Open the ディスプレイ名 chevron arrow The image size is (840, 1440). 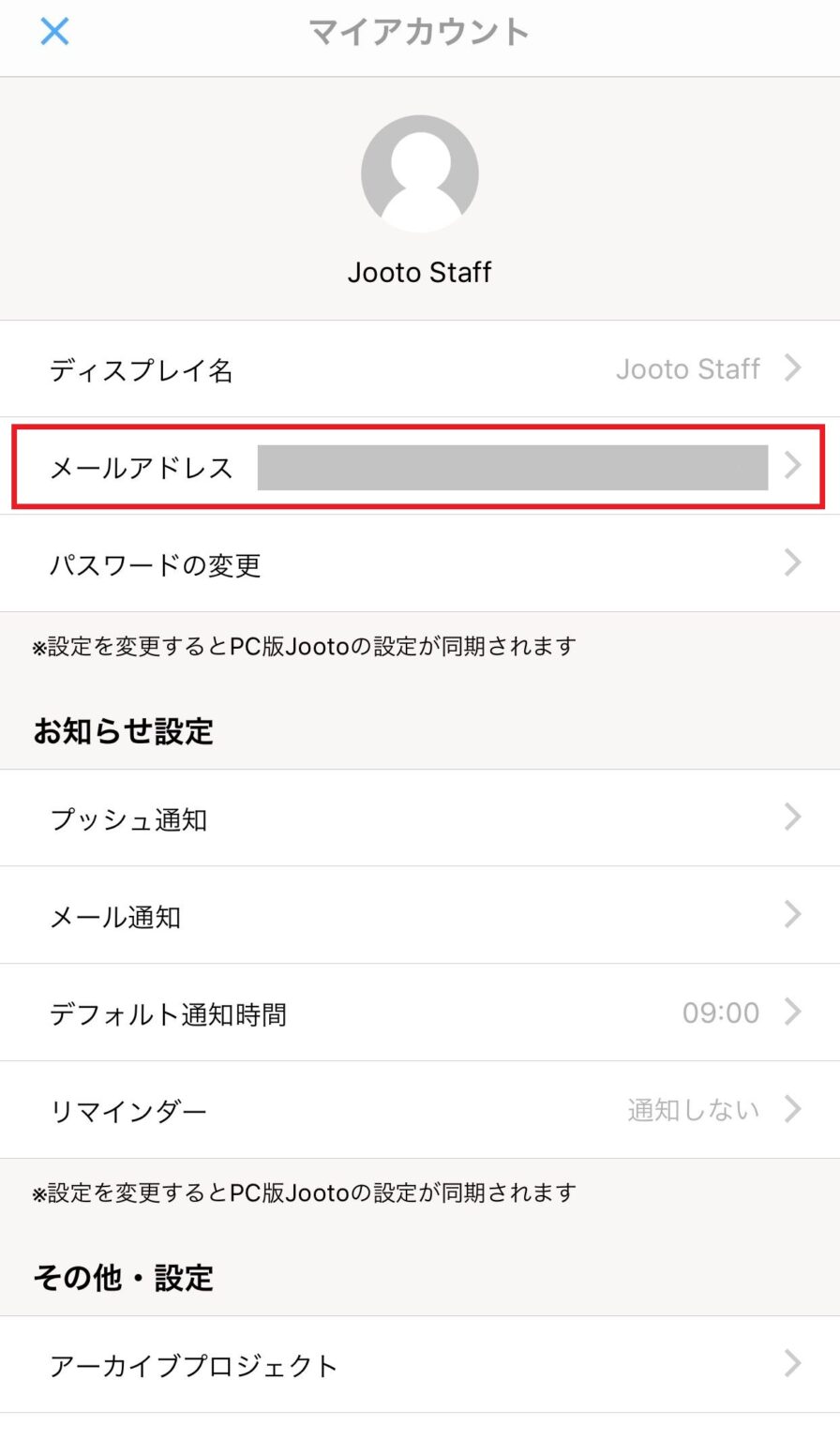point(792,369)
